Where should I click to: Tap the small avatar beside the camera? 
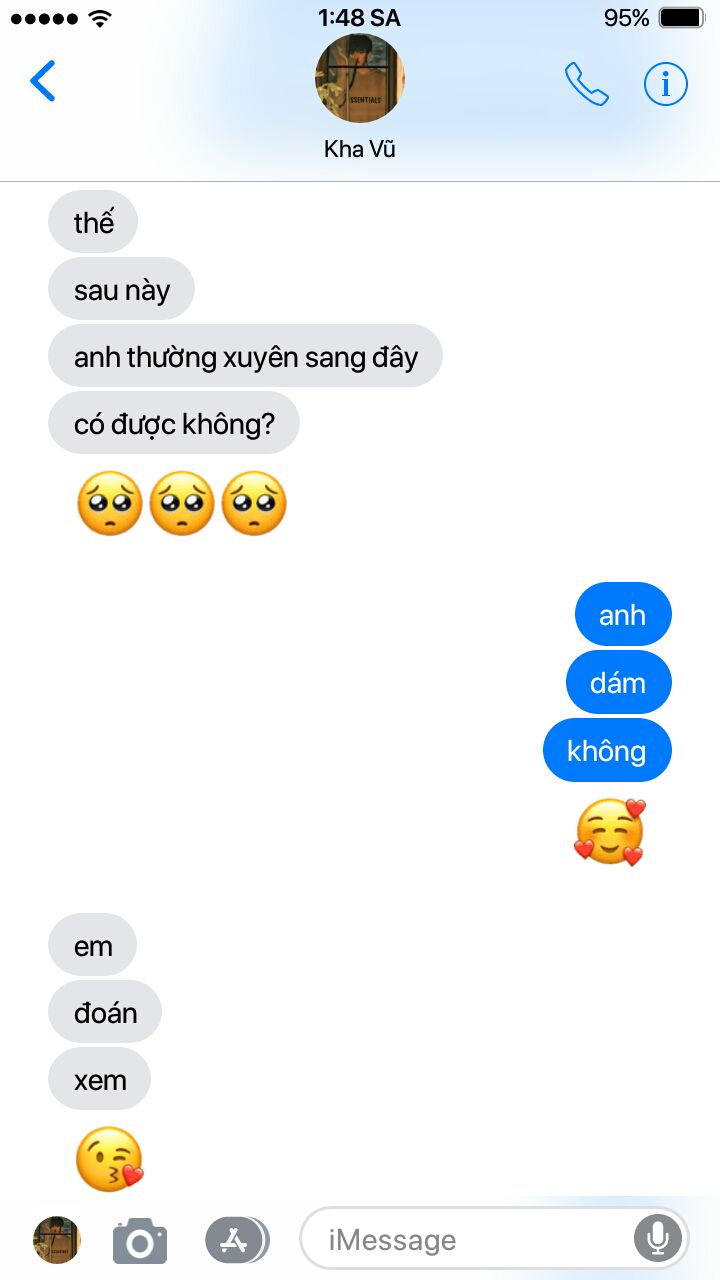(x=57, y=1240)
